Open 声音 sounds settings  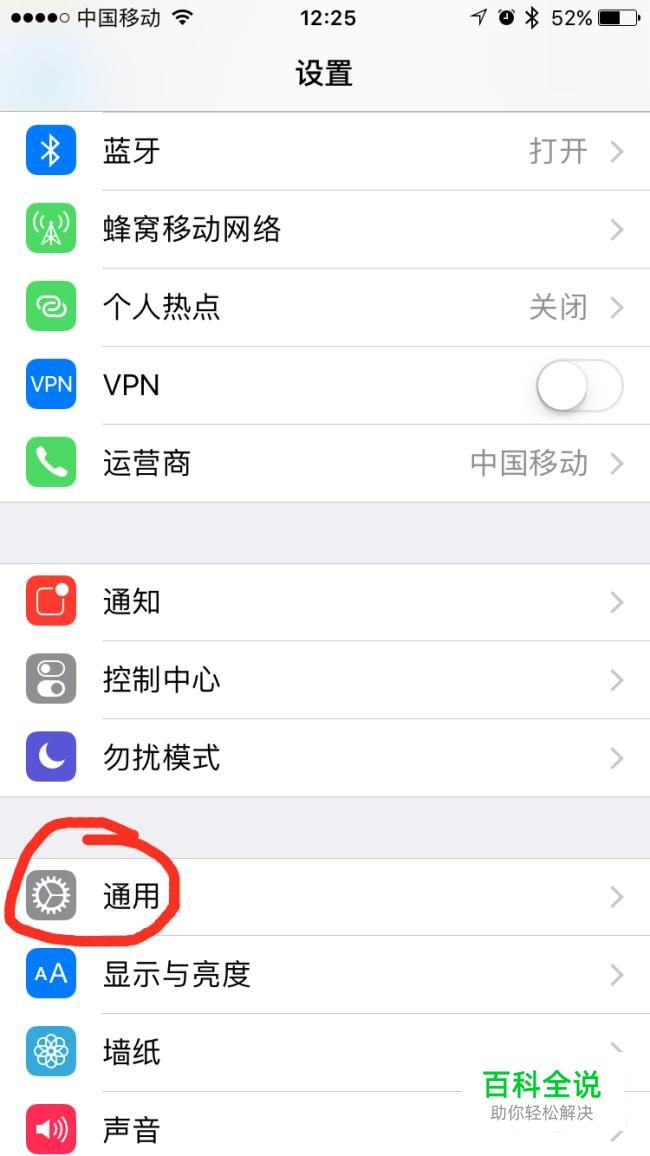325,1124
